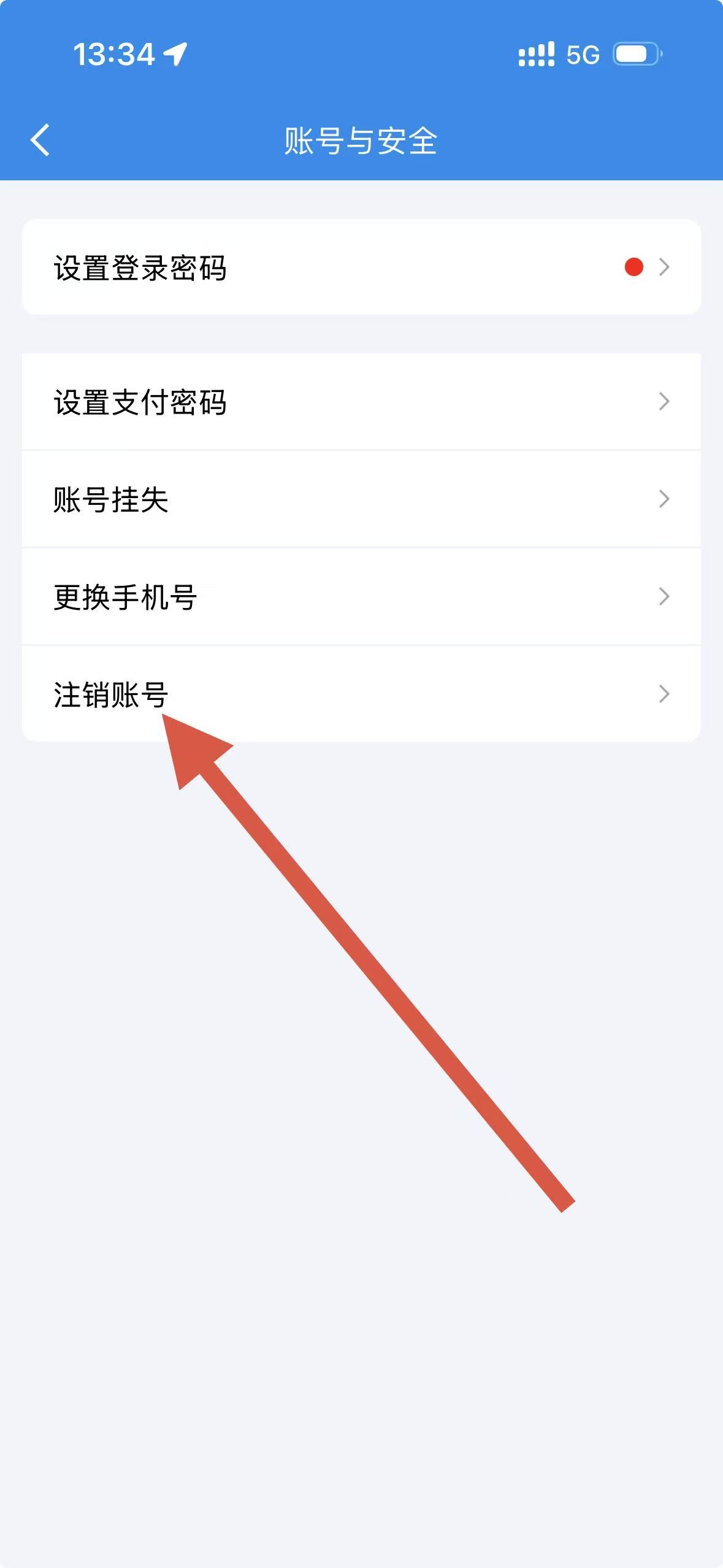This screenshot has height=1568, width=723.
Task: Open 更换手机号 row
Action: (361, 596)
